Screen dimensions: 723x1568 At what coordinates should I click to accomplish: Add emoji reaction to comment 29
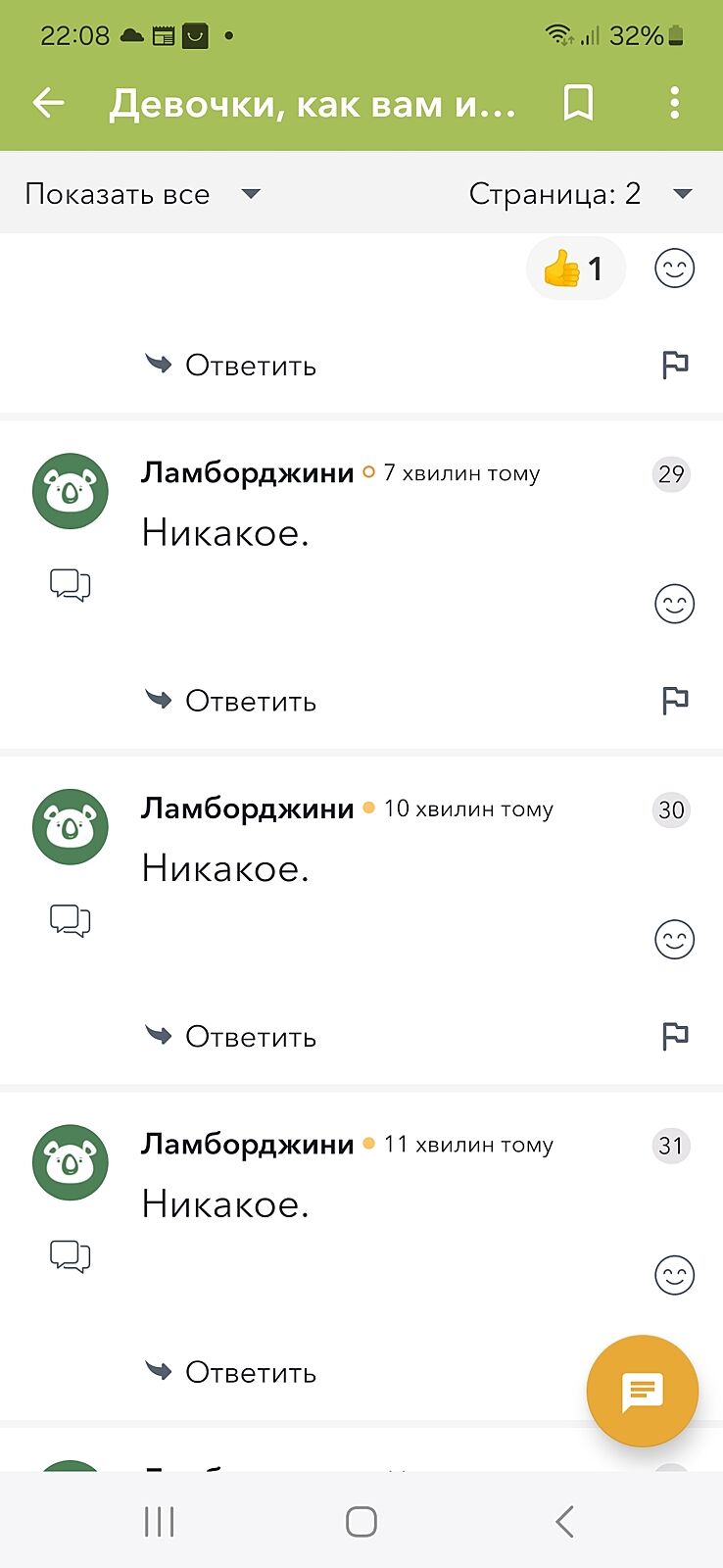point(674,604)
